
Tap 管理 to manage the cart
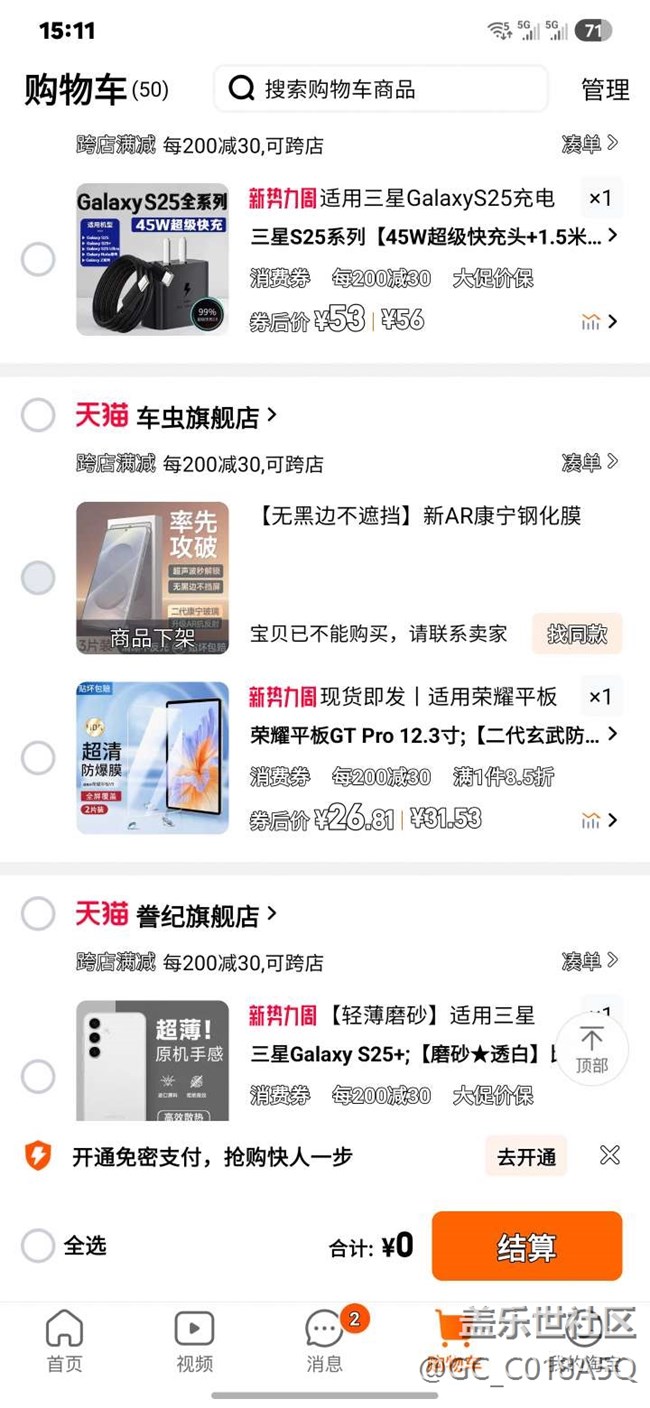pos(605,89)
